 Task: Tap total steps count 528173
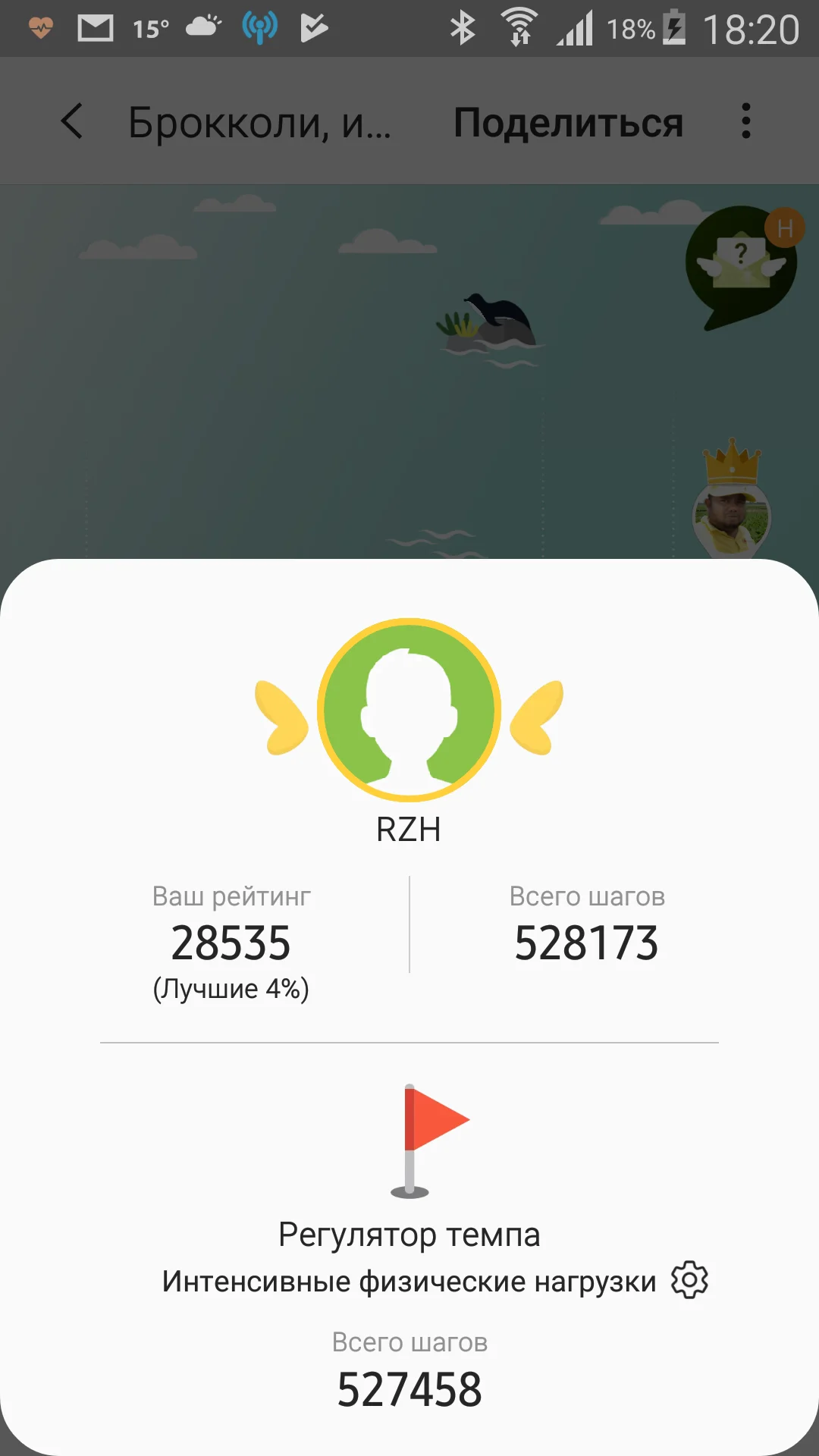point(588,942)
